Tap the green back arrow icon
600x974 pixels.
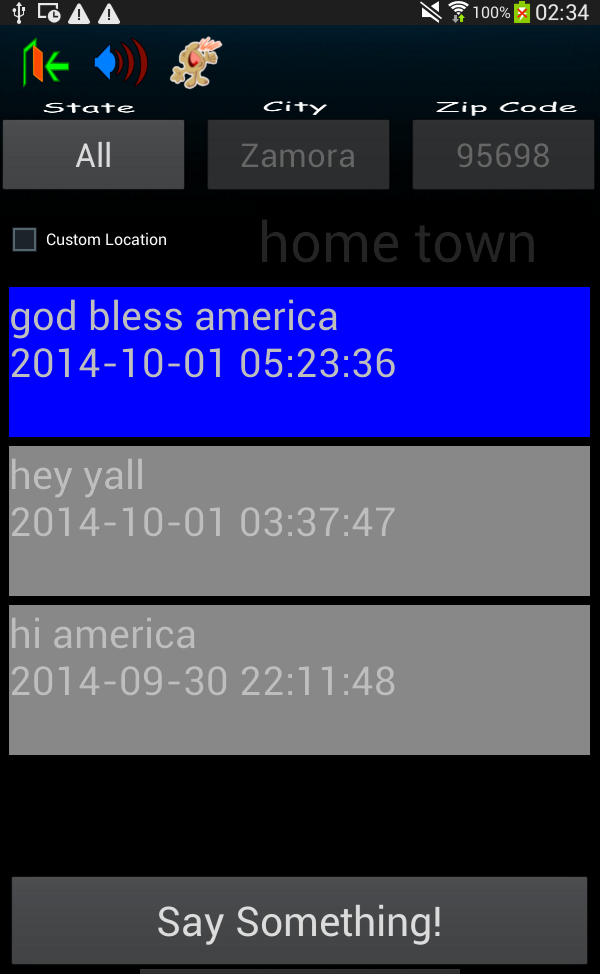45,62
